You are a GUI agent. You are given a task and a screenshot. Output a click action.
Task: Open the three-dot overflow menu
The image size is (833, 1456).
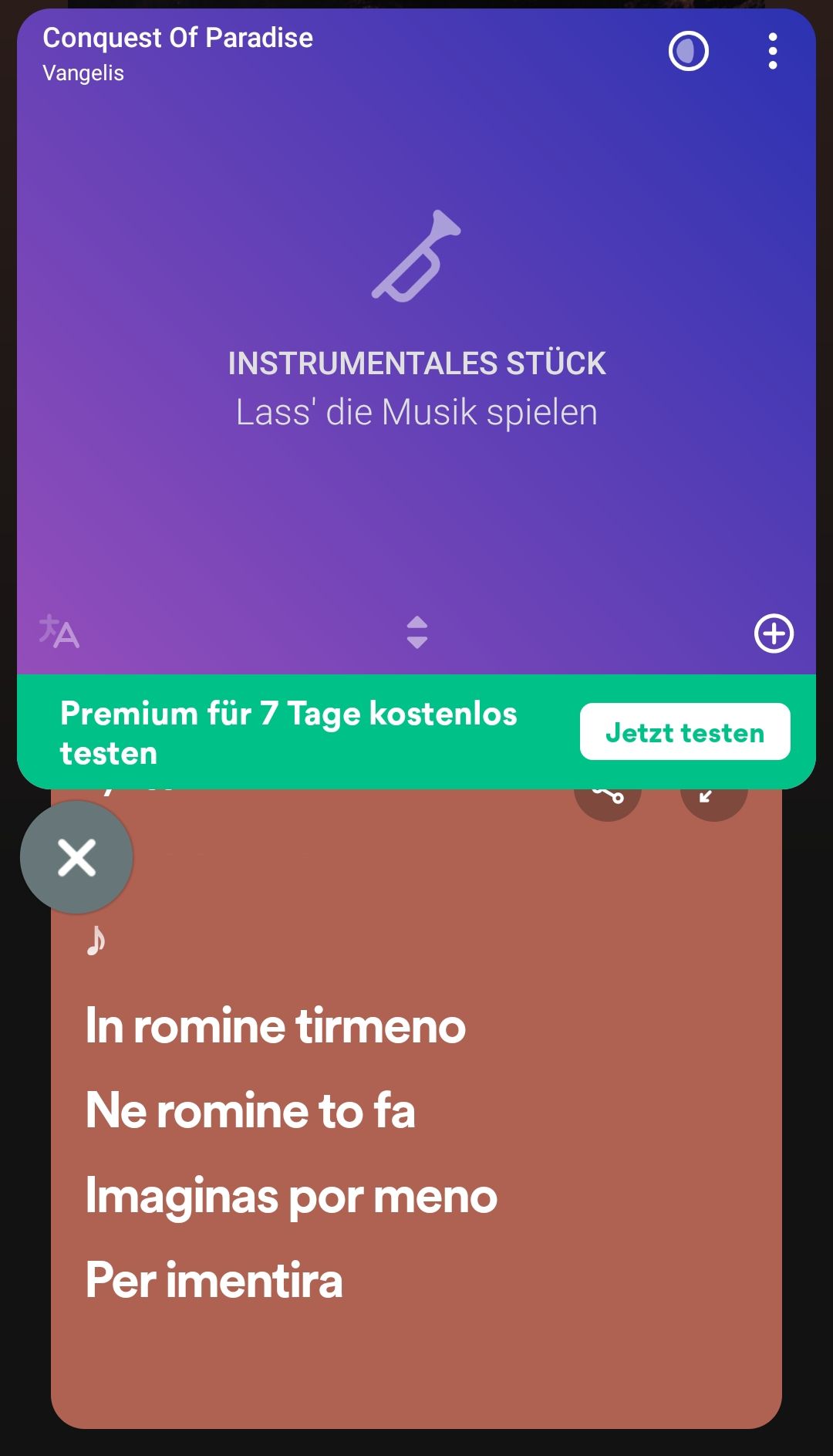tap(772, 51)
